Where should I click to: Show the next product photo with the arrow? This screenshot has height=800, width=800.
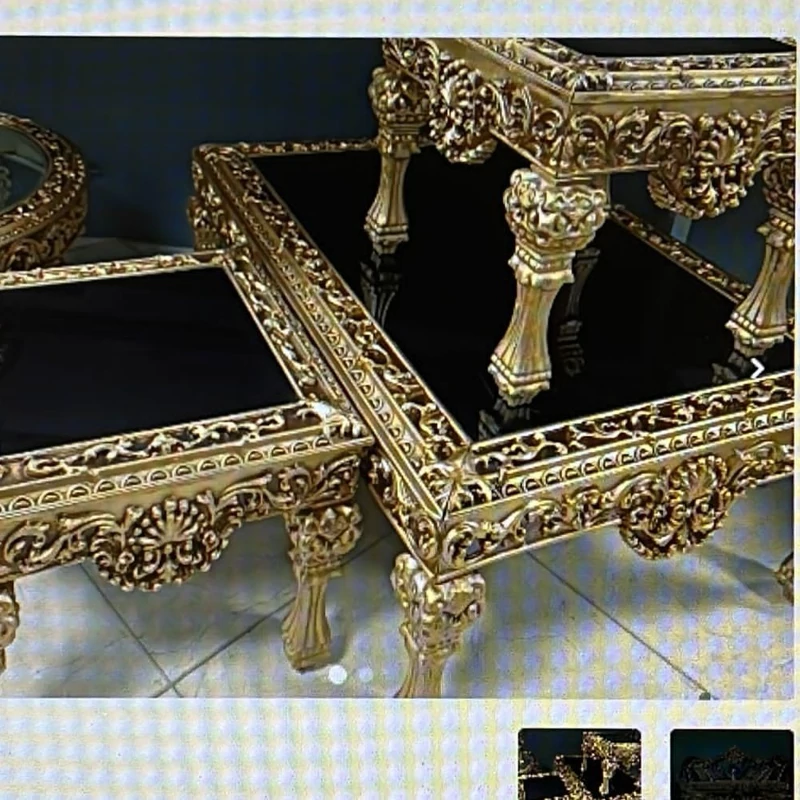[x=757, y=368]
